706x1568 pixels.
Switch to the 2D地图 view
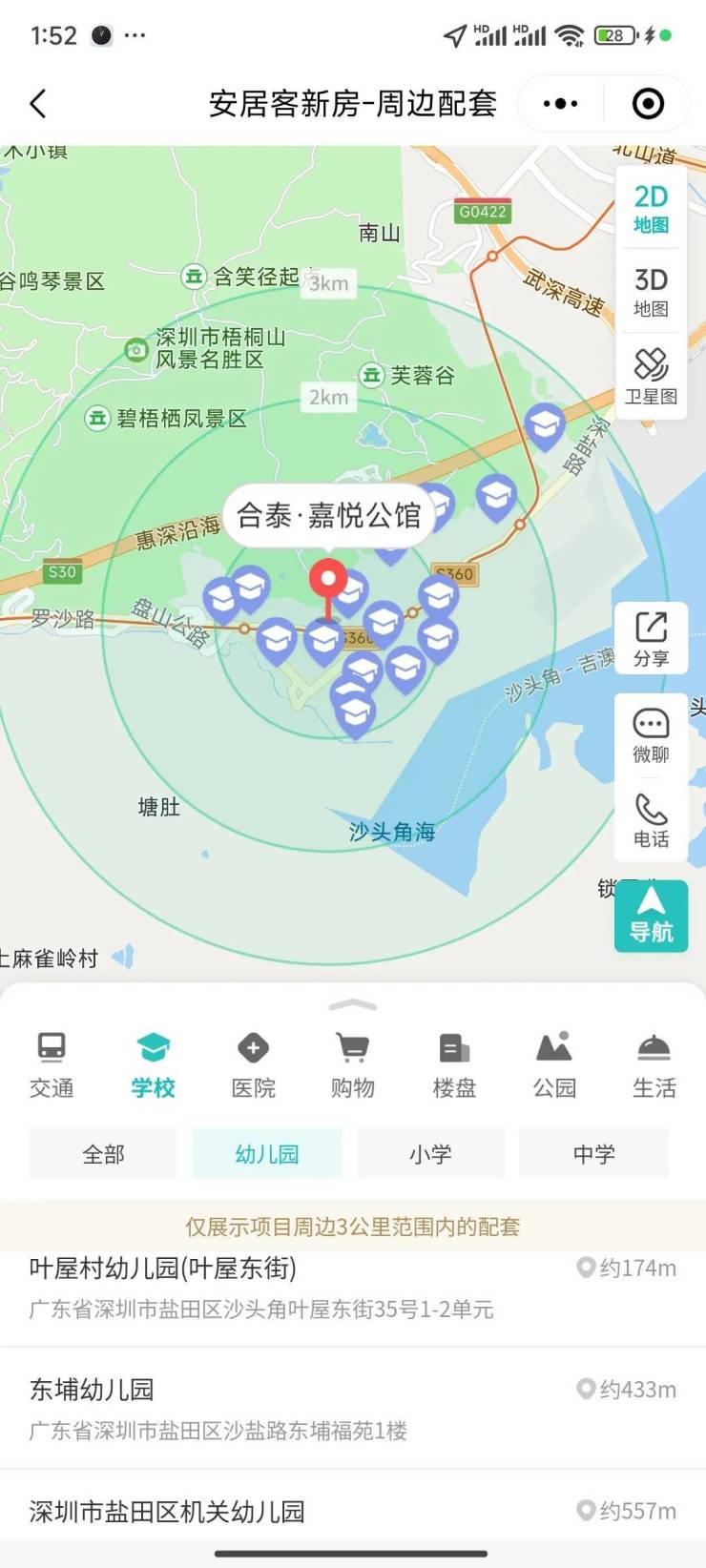tap(651, 209)
